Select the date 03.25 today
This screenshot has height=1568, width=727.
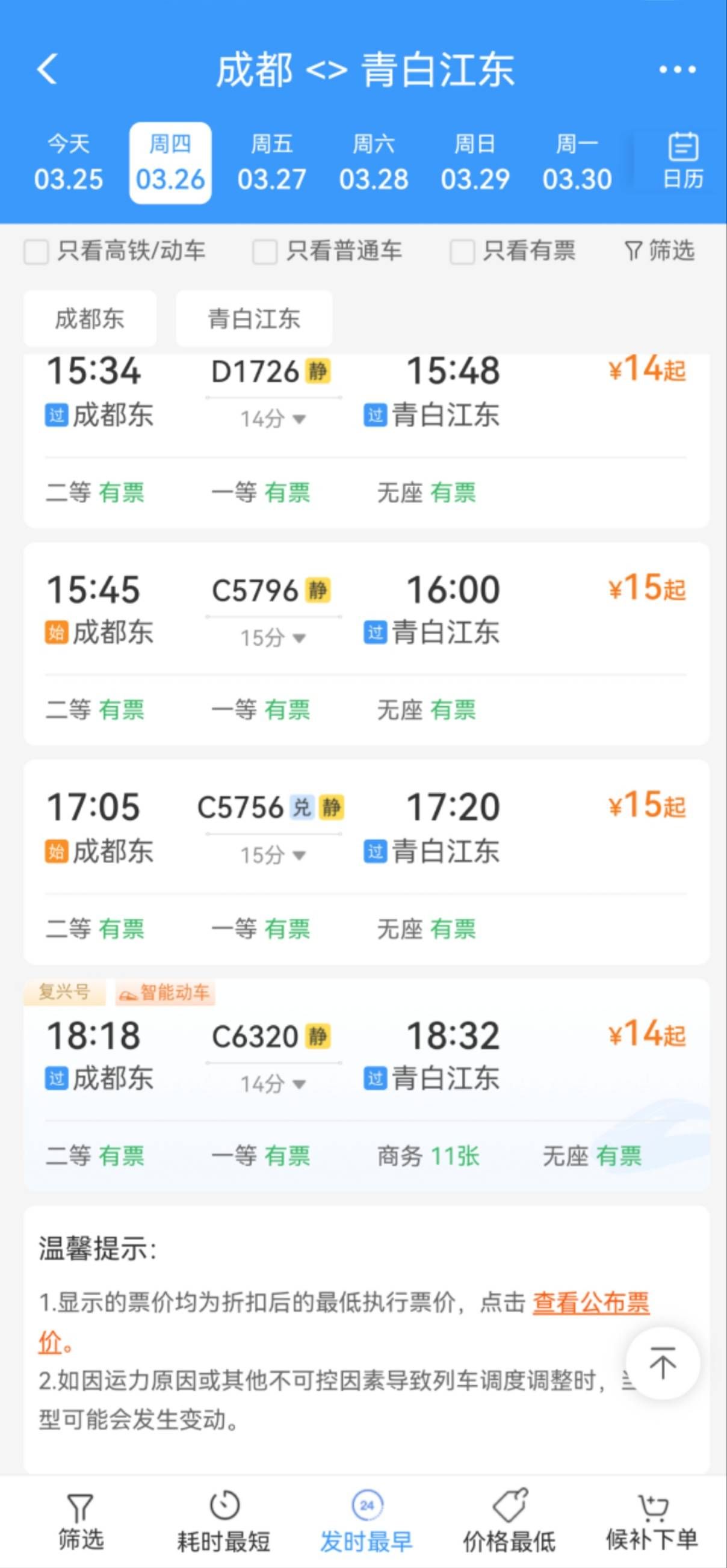click(x=68, y=163)
